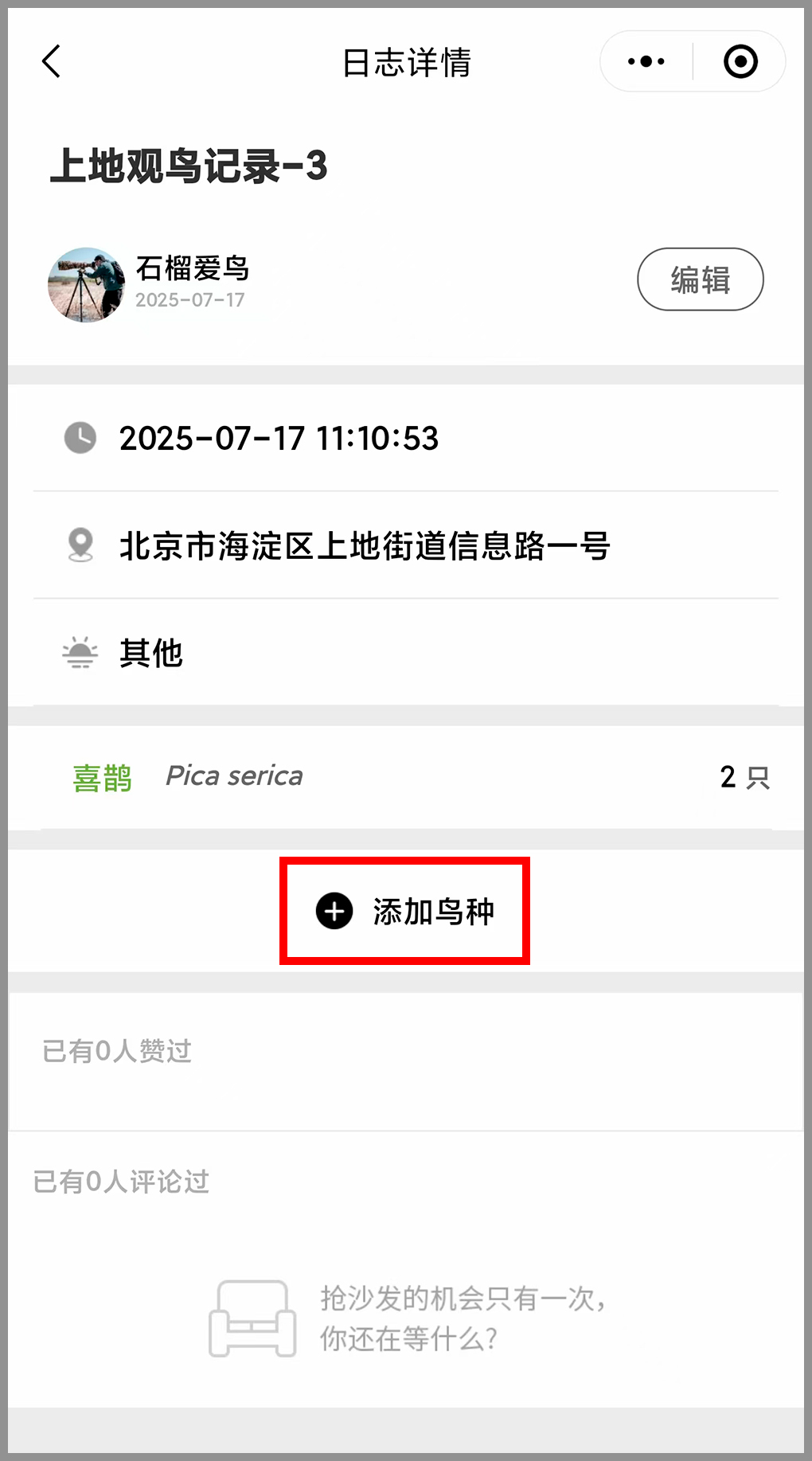Open the mini-program three-dot menu
The width and height of the screenshot is (812, 1461).
(x=646, y=61)
